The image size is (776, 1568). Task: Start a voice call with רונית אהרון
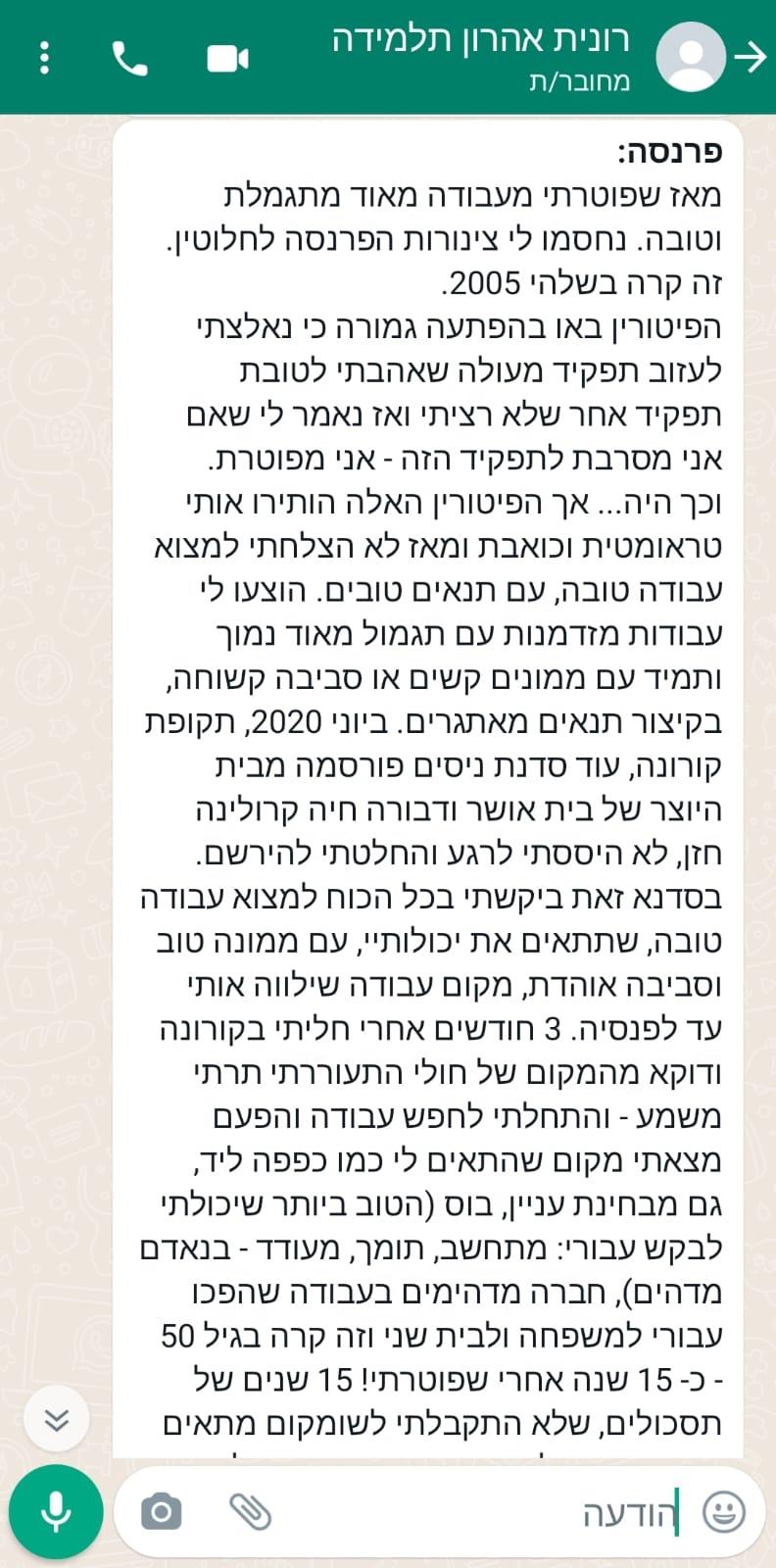[129, 59]
